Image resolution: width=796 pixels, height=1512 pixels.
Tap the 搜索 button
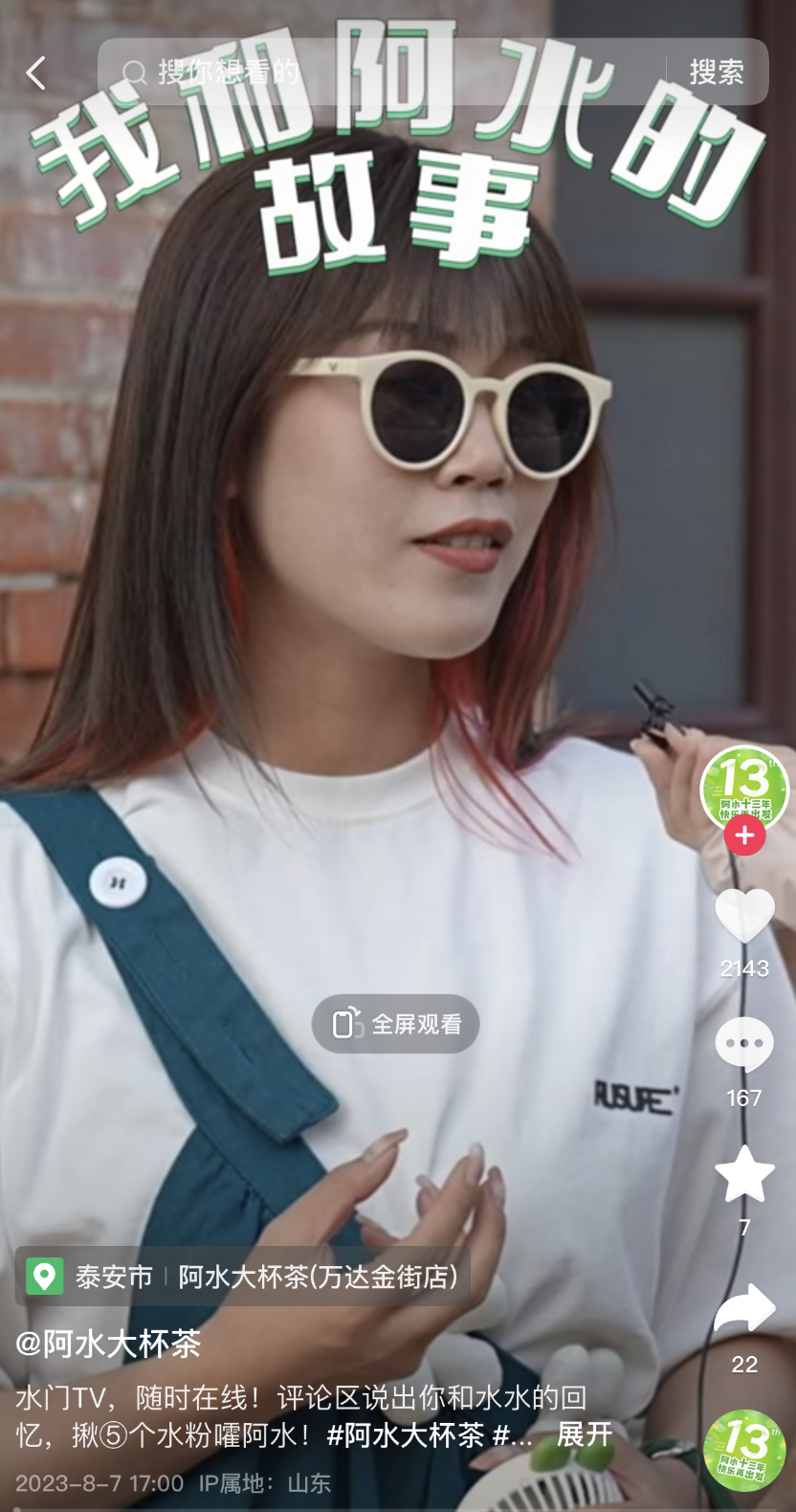[x=717, y=72]
